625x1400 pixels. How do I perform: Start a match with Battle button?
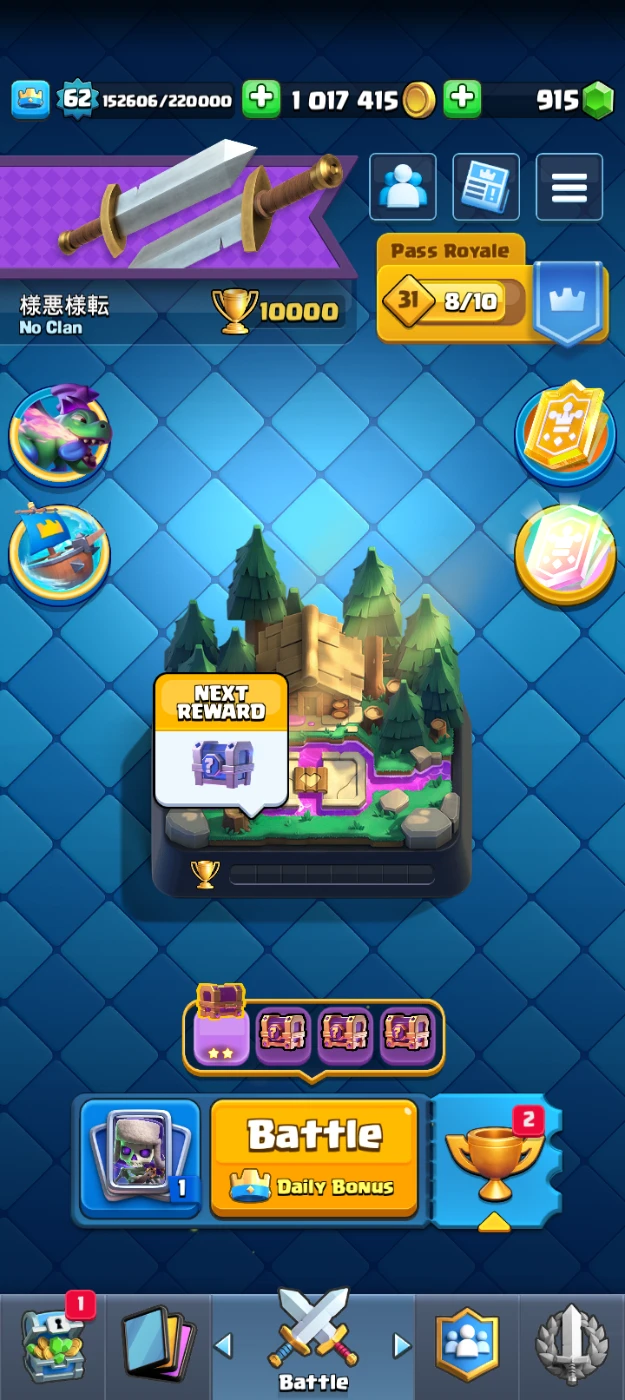point(314,1157)
